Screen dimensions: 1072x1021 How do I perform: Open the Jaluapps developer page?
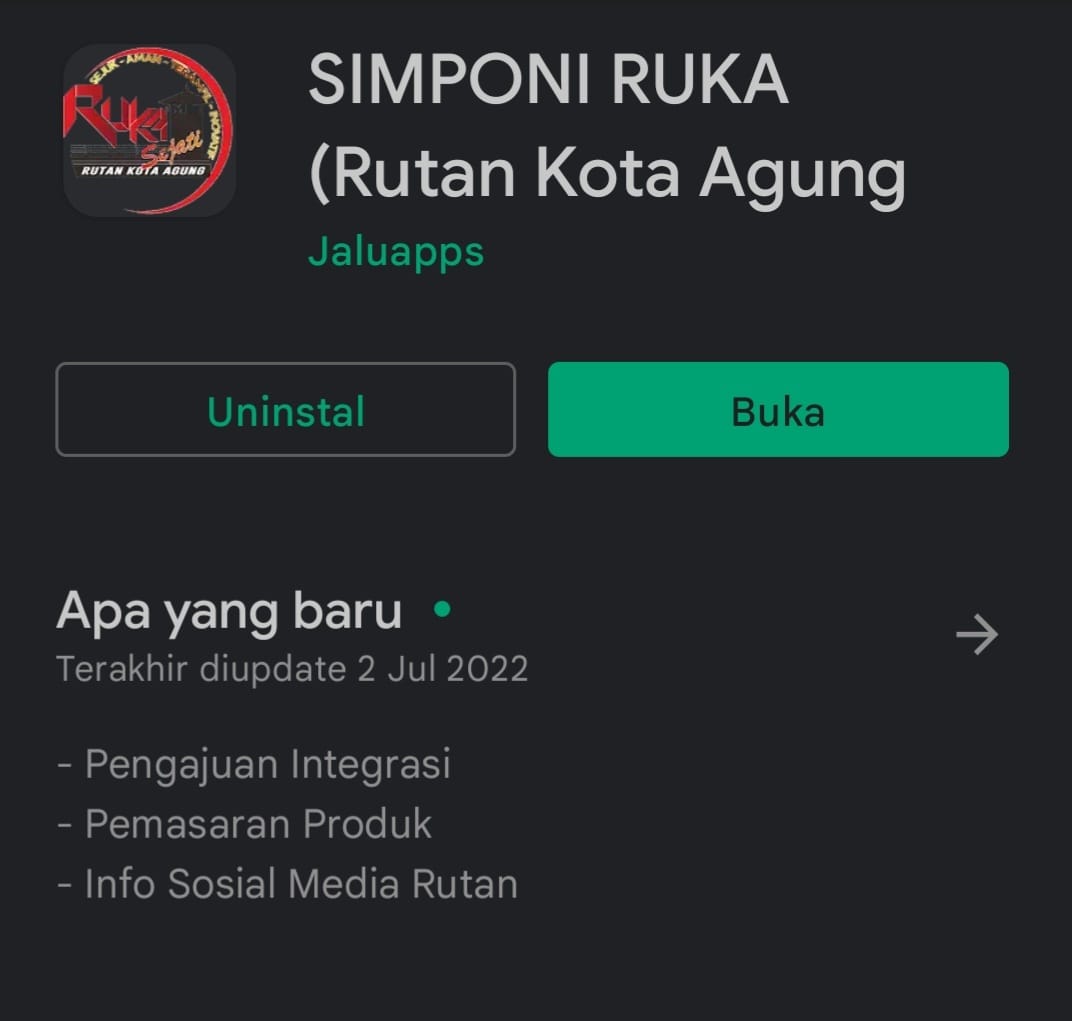coord(396,252)
